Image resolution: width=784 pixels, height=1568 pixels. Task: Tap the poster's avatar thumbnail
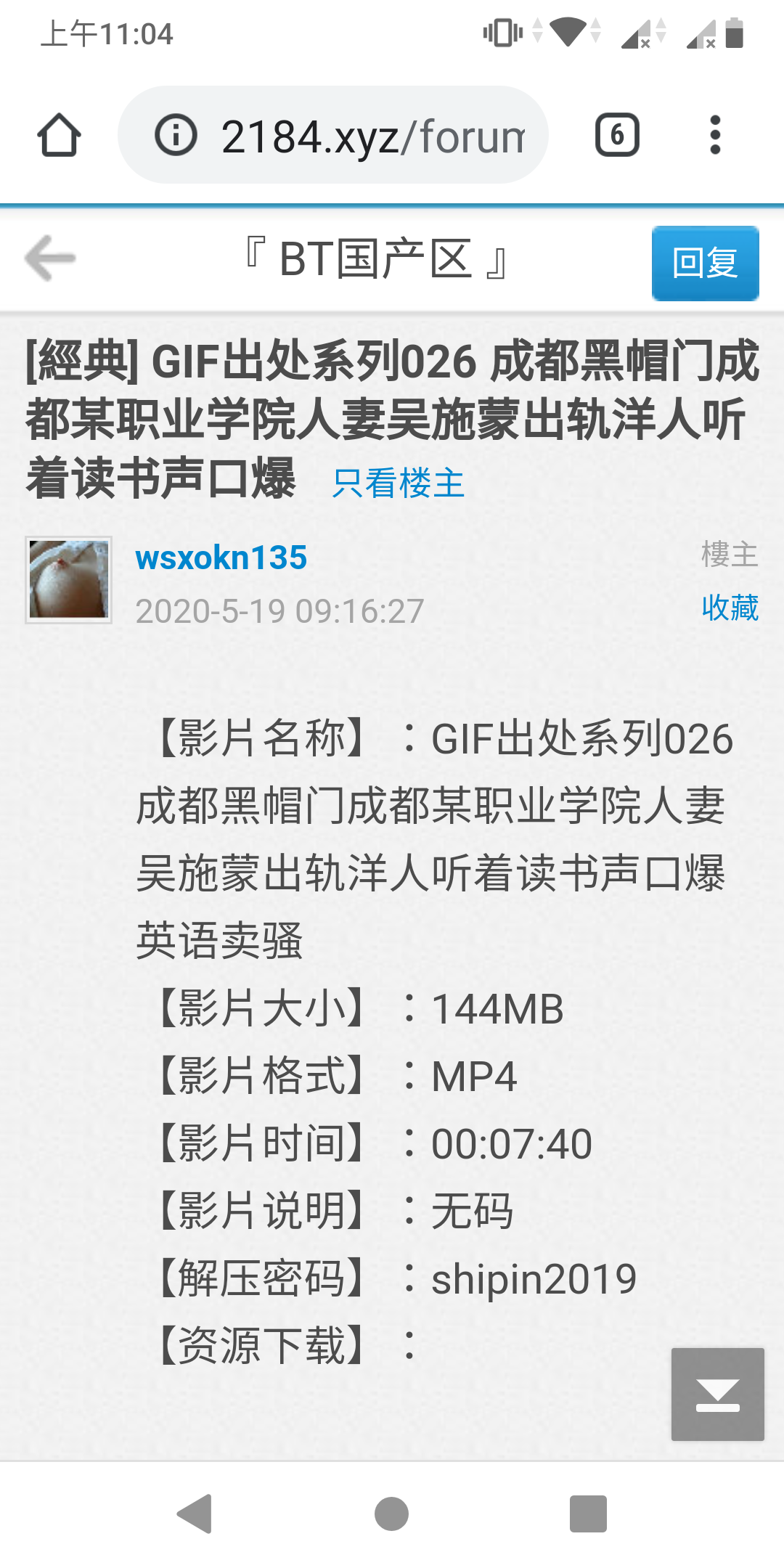[69, 580]
